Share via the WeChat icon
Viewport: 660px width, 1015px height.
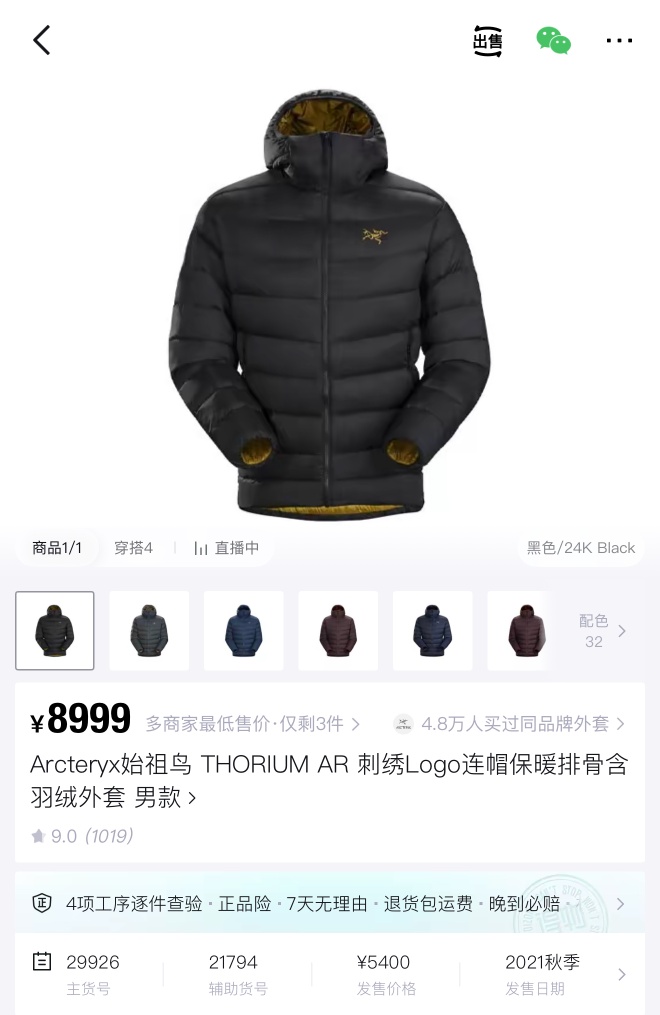point(553,41)
